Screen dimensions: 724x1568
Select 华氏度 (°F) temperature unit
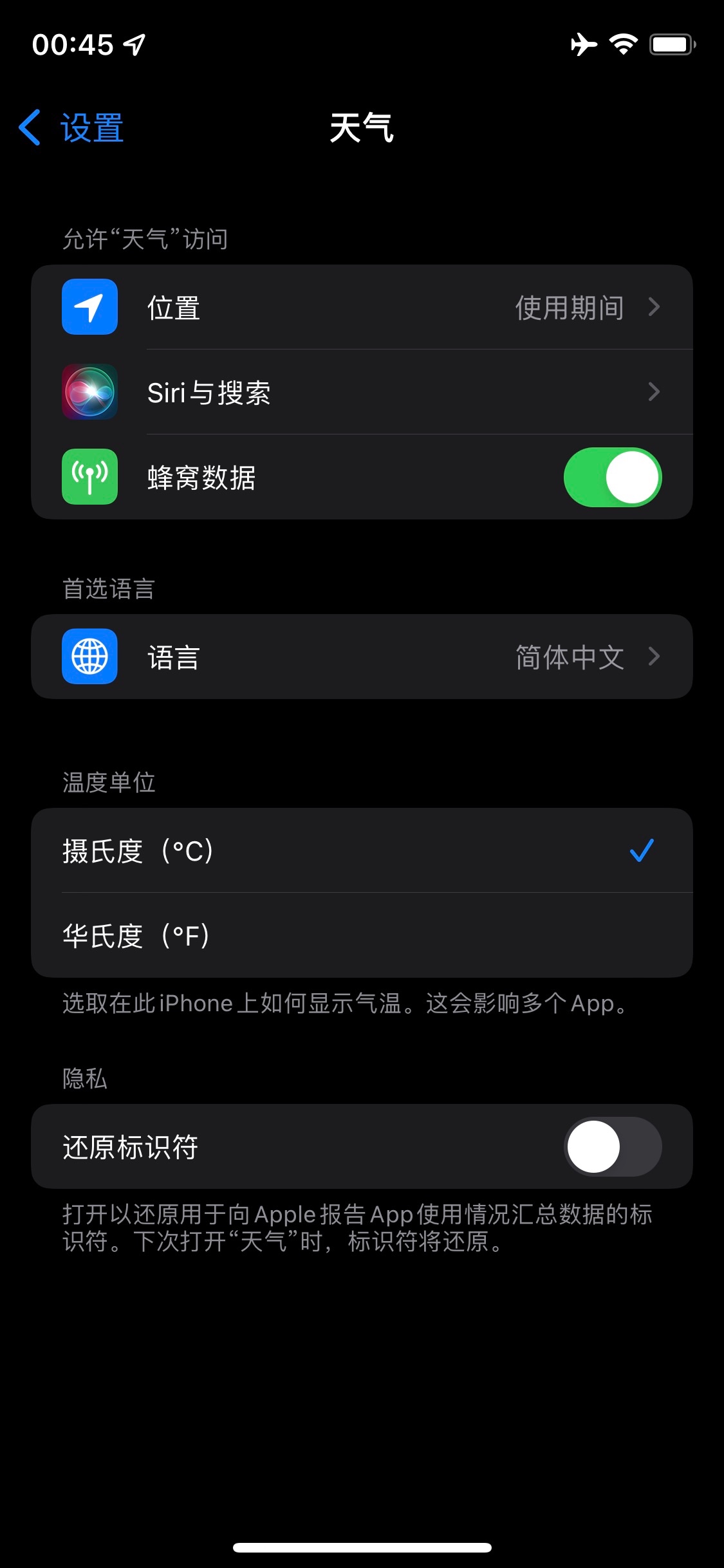(x=362, y=935)
